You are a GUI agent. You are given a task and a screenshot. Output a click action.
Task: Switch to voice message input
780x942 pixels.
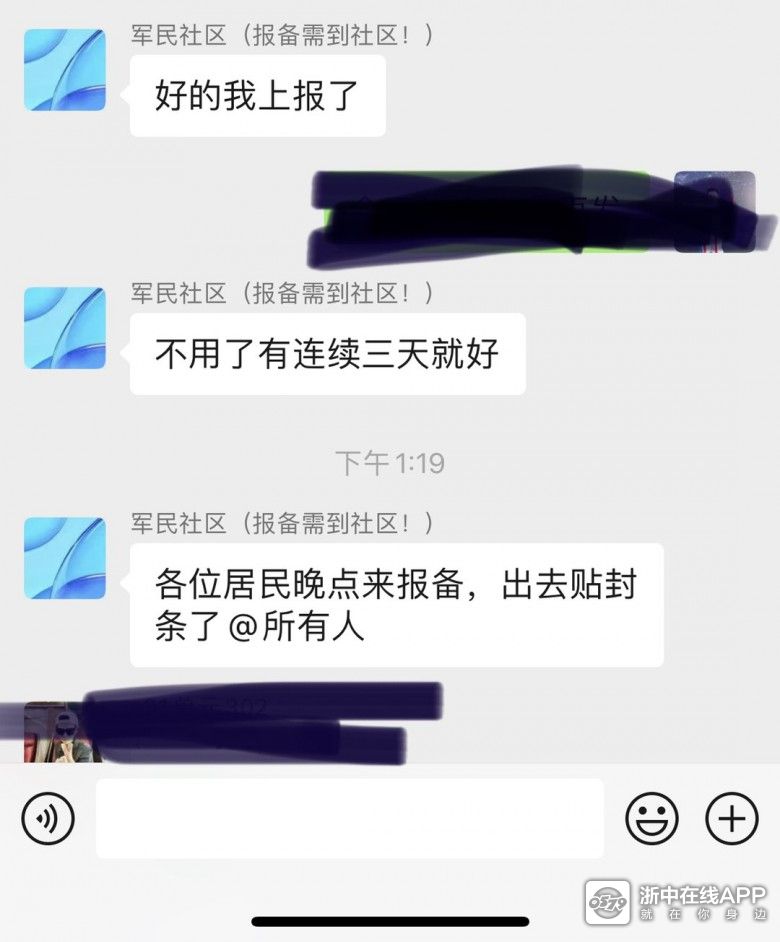point(48,819)
